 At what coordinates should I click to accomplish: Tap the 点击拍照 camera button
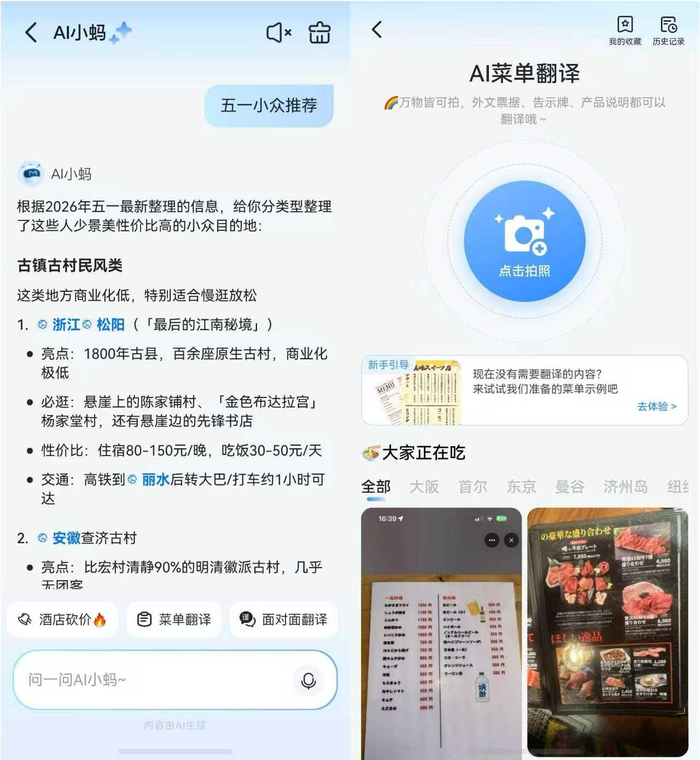click(x=525, y=241)
